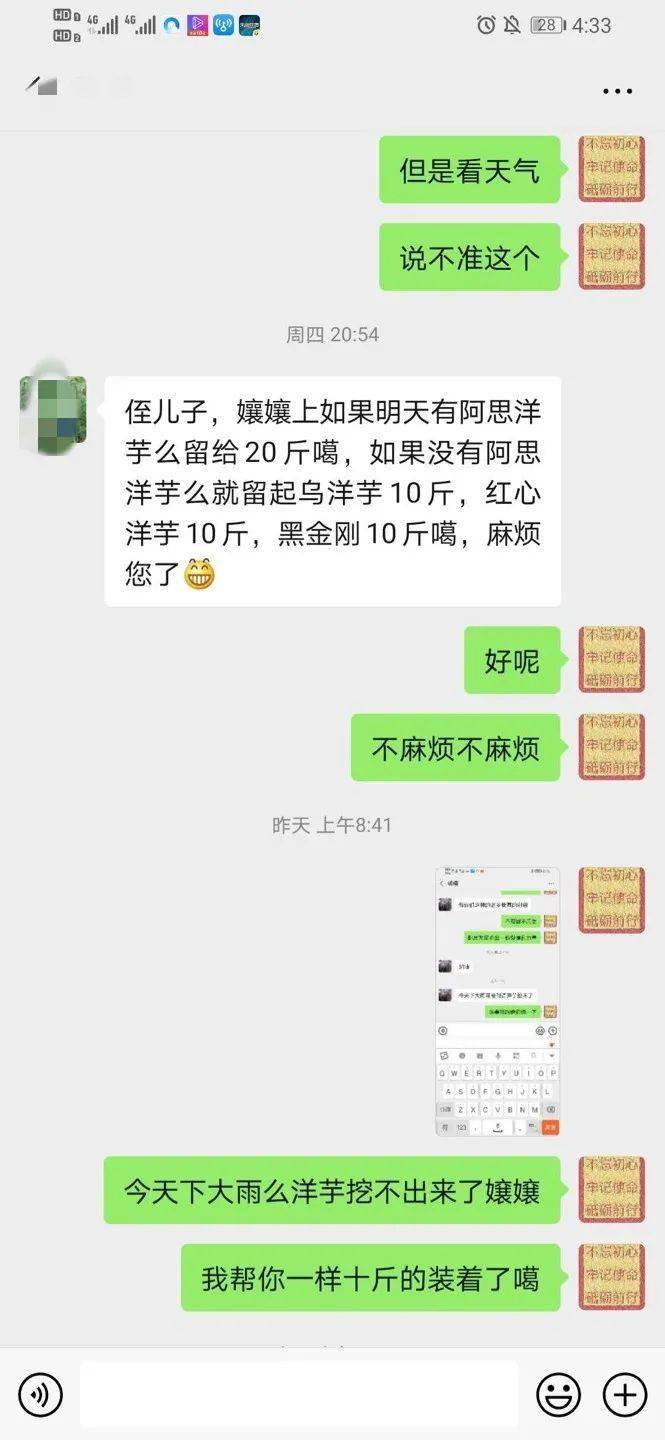The image size is (665, 1440).
Task: Switch to voice message input
Action: coord(40,1394)
